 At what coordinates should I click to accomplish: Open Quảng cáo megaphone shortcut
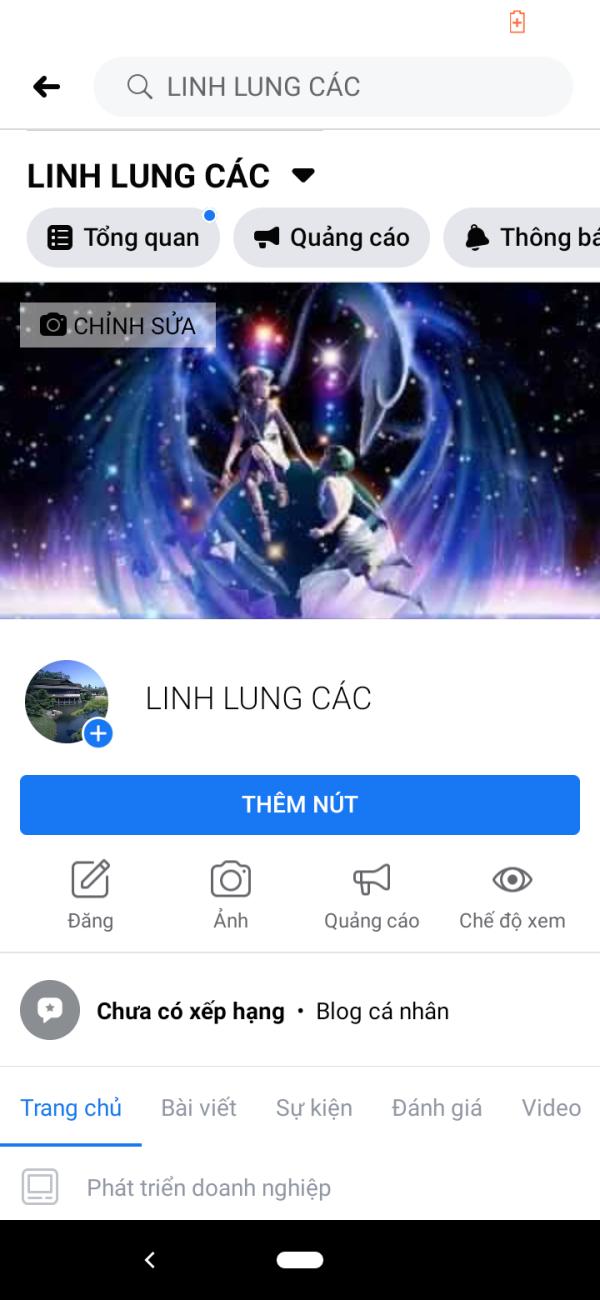coord(371,895)
